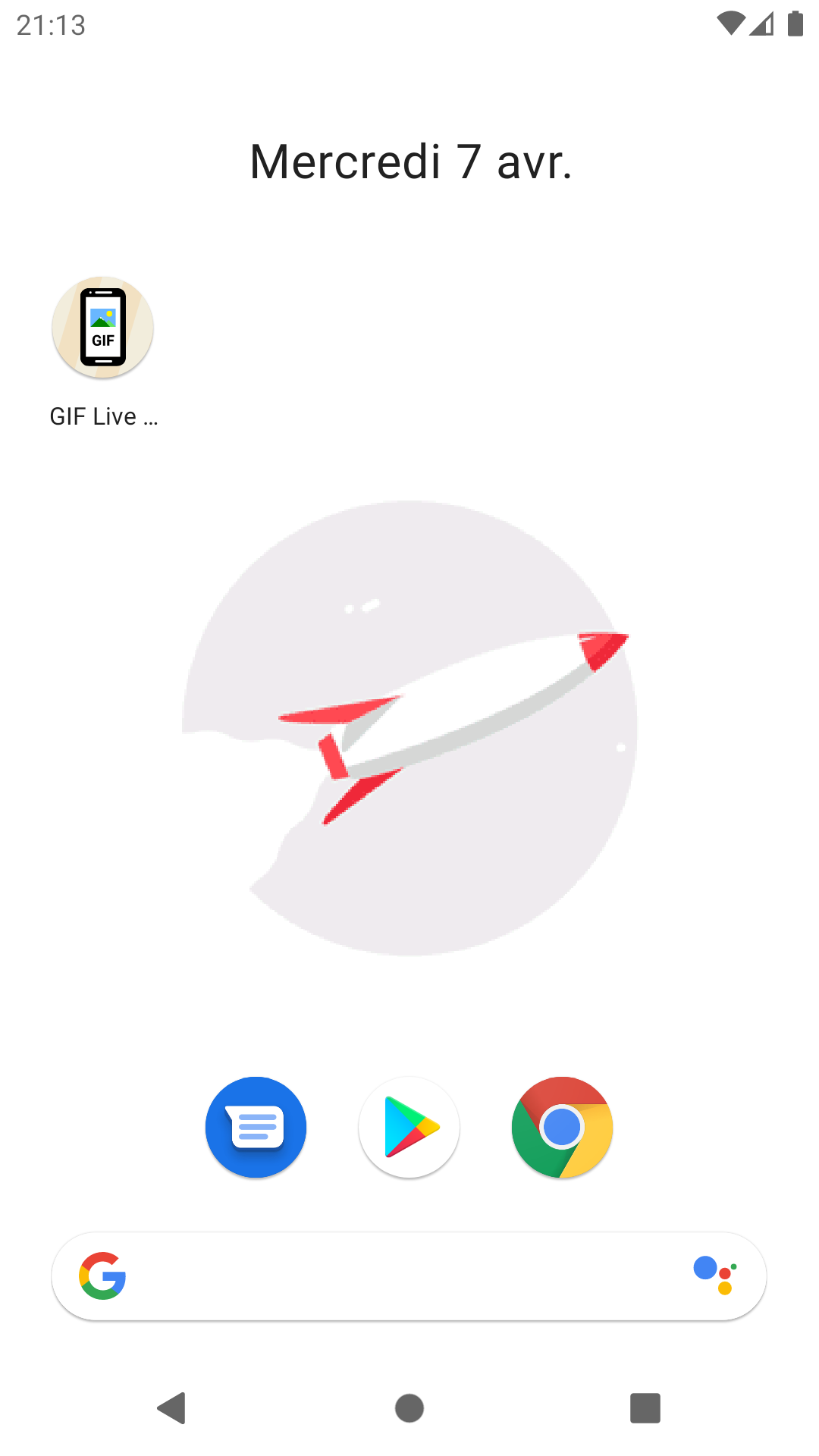819x1456 pixels.
Task: Open the Google Play Store
Action: pyautogui.click(x=409, y=1127)
